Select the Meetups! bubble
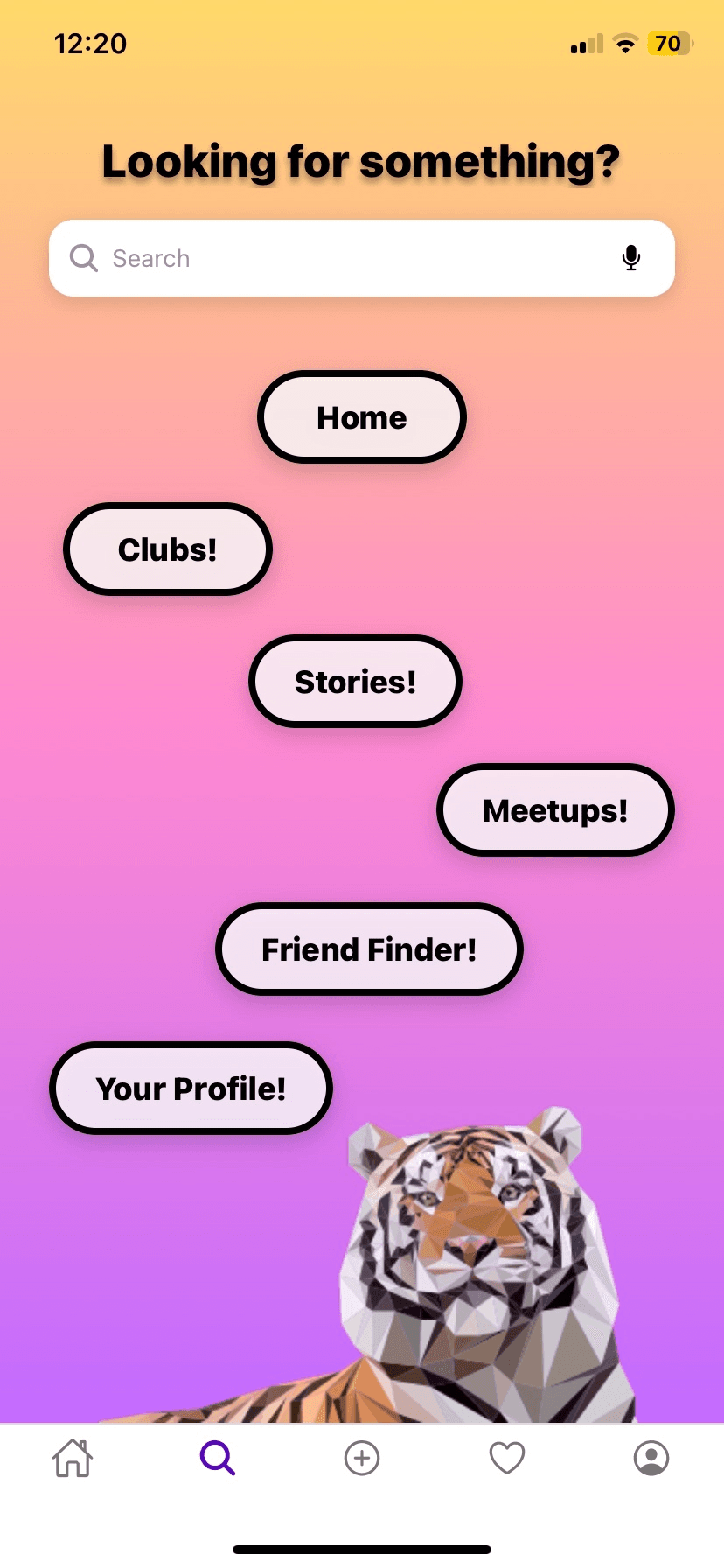Image resolution: width=724 pixels, height=1568 pixels. click(x=554, y=809)
